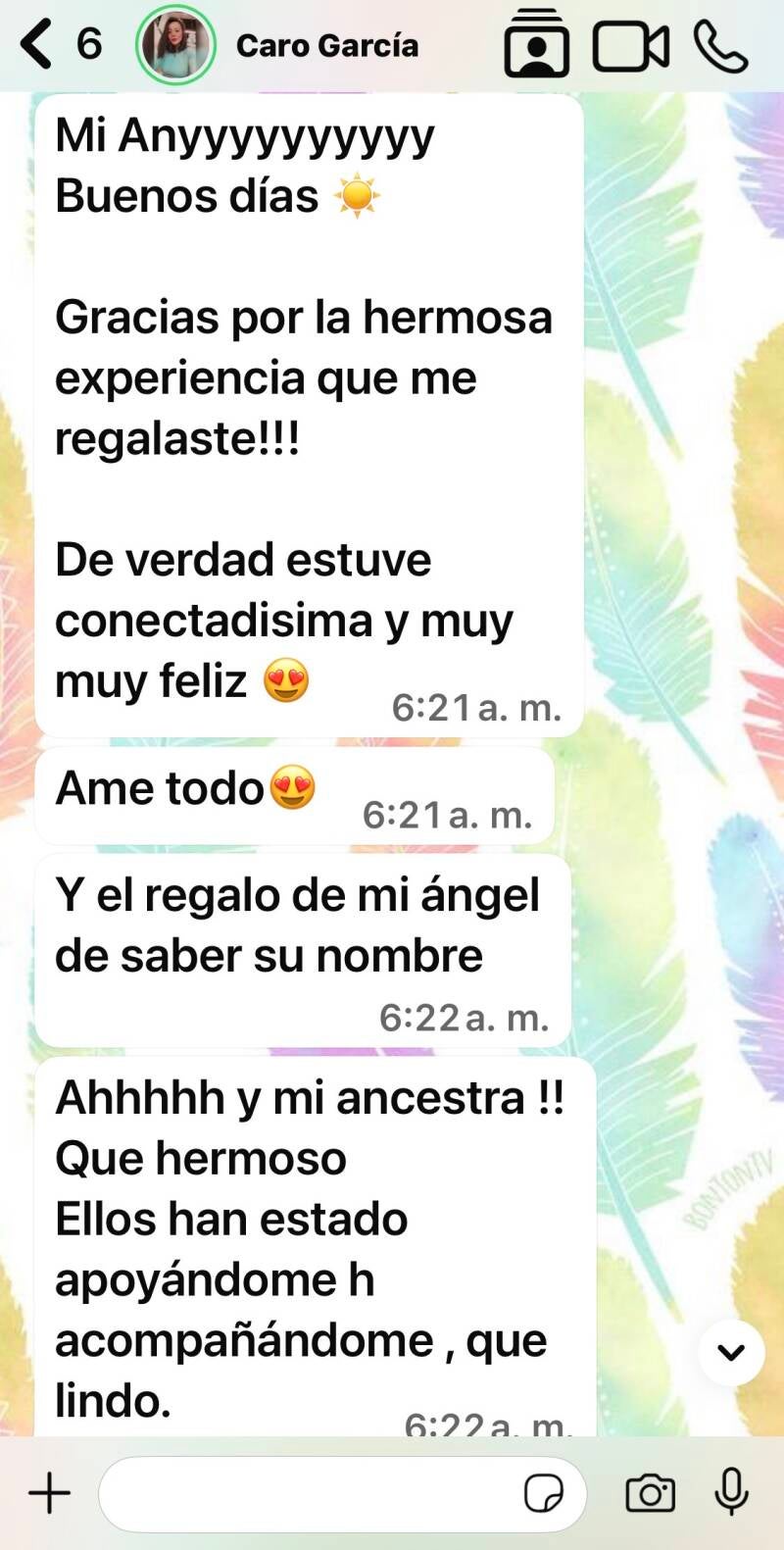
Task: Jump to latest messages with down chevron
Action: pyautogui.click(x=731, y=1352)
